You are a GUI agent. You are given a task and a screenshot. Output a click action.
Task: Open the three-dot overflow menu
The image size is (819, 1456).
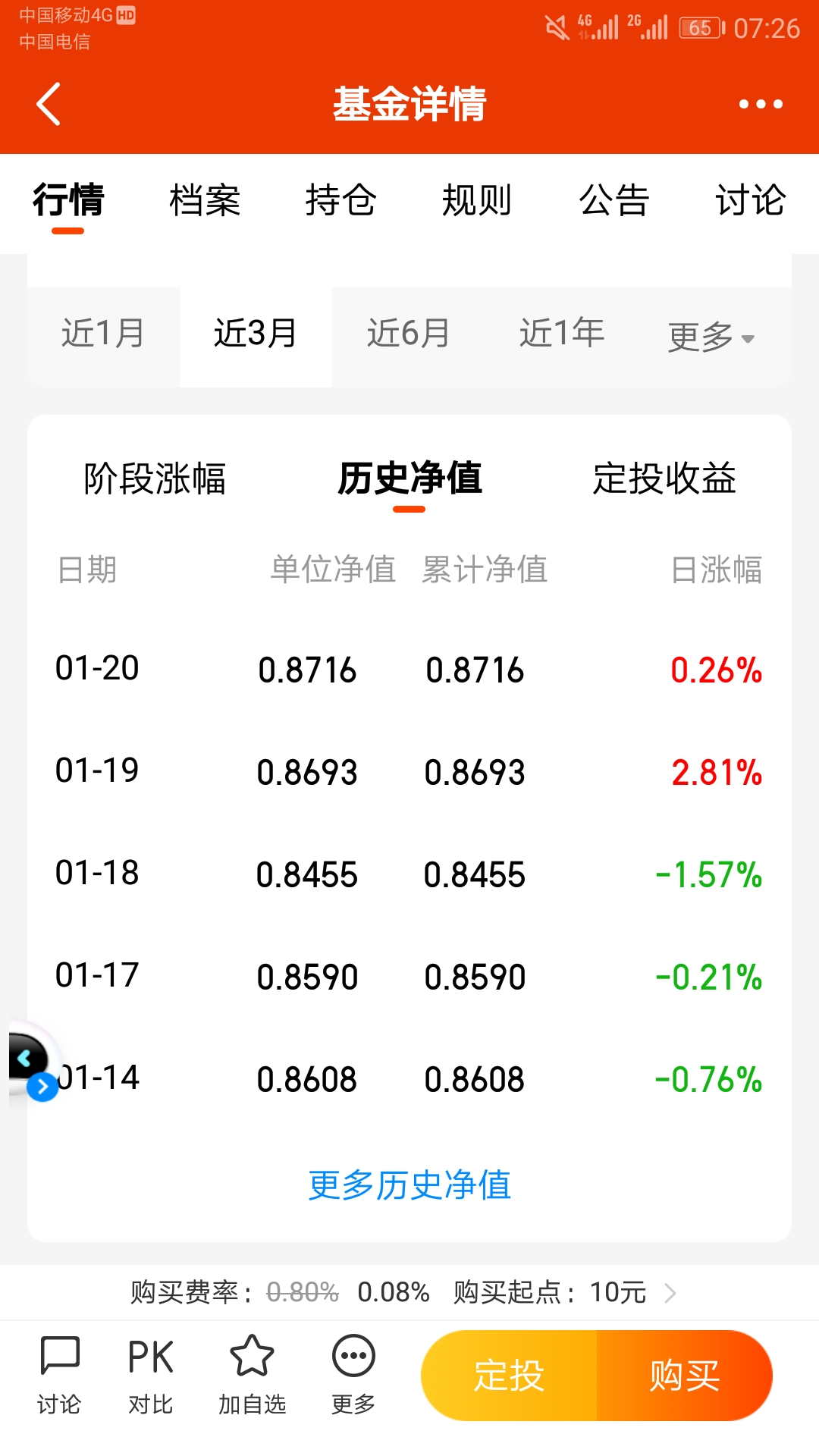click(761, 104)
